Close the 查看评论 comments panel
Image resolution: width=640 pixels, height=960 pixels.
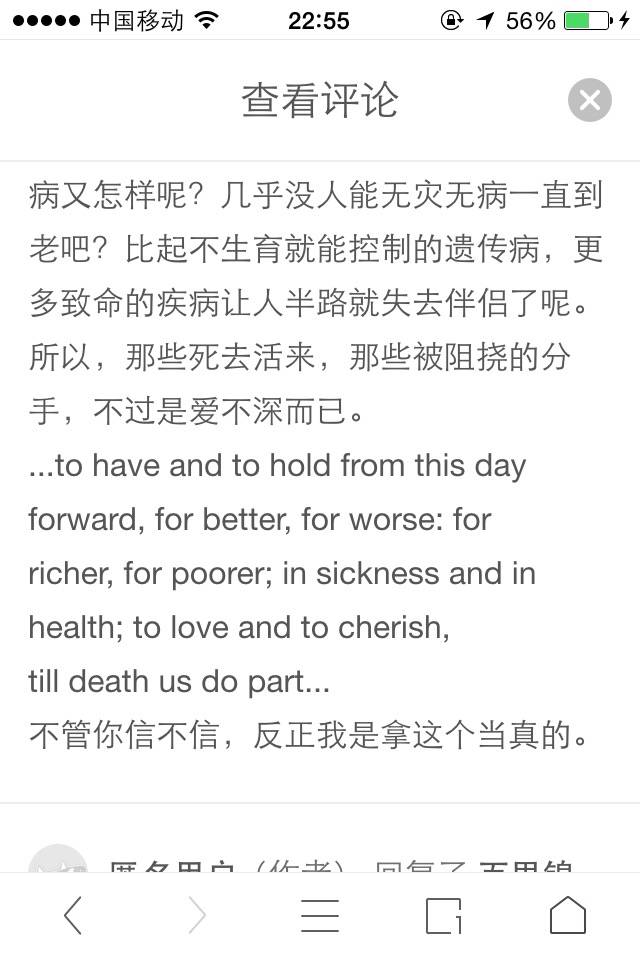pyautogui.click(x=589, y=100)
